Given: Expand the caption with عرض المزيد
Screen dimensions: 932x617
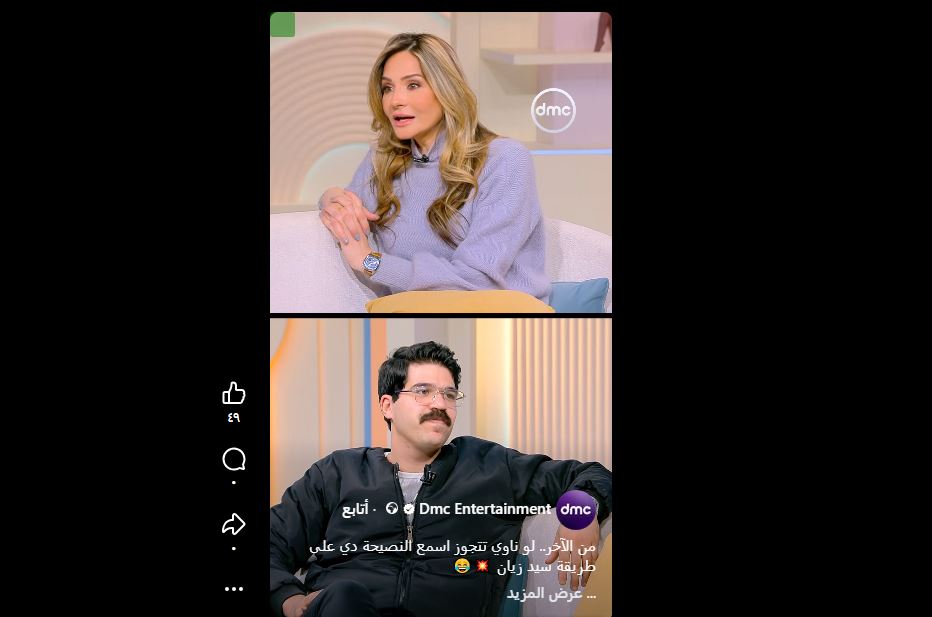Looking at the screenshot, I should click(550, 593).
